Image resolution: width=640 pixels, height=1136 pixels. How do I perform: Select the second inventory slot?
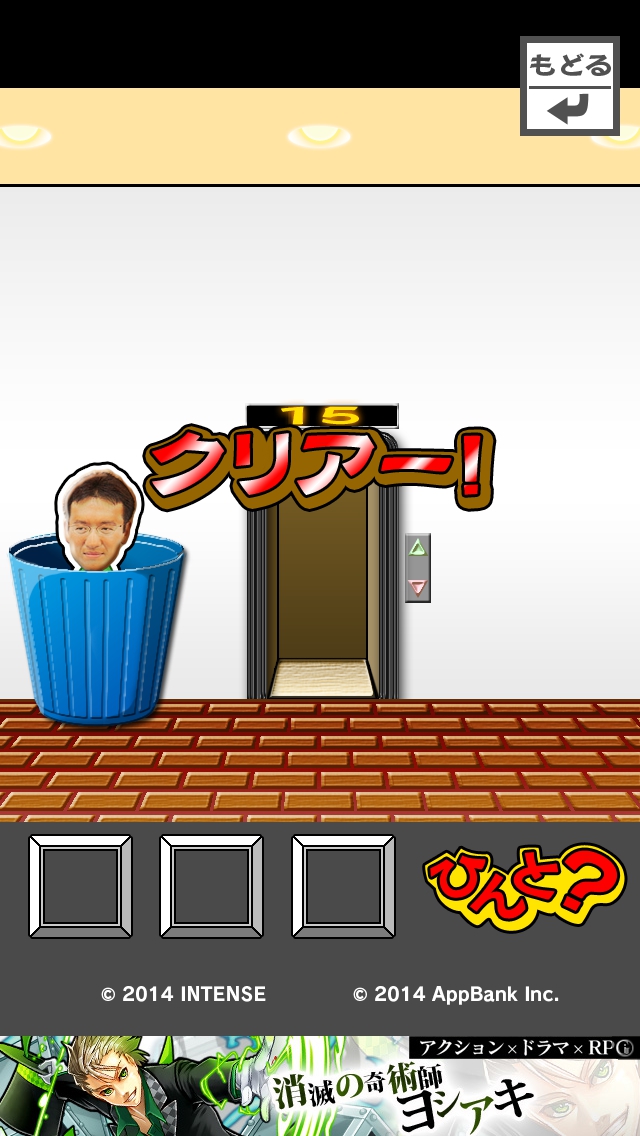pyautogui.click(x=211, y=887)
